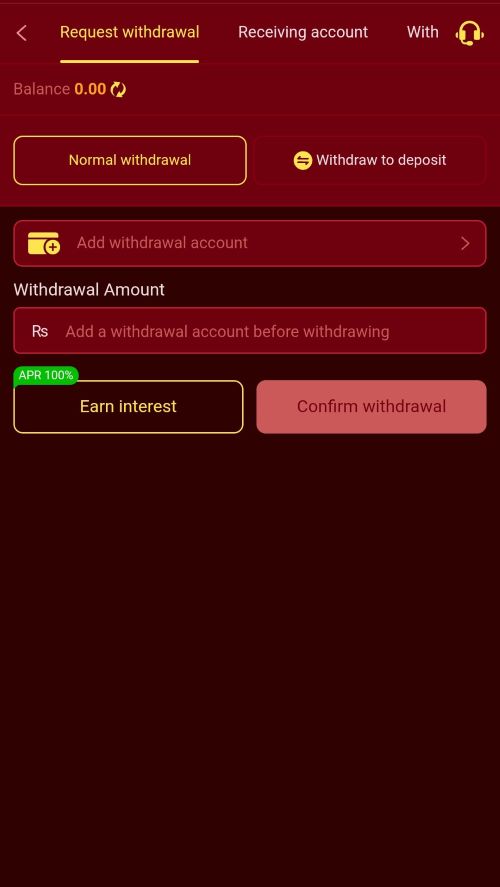Tap the Earn interest button
This screenshot has height=887, width=500.
[128, 407]
